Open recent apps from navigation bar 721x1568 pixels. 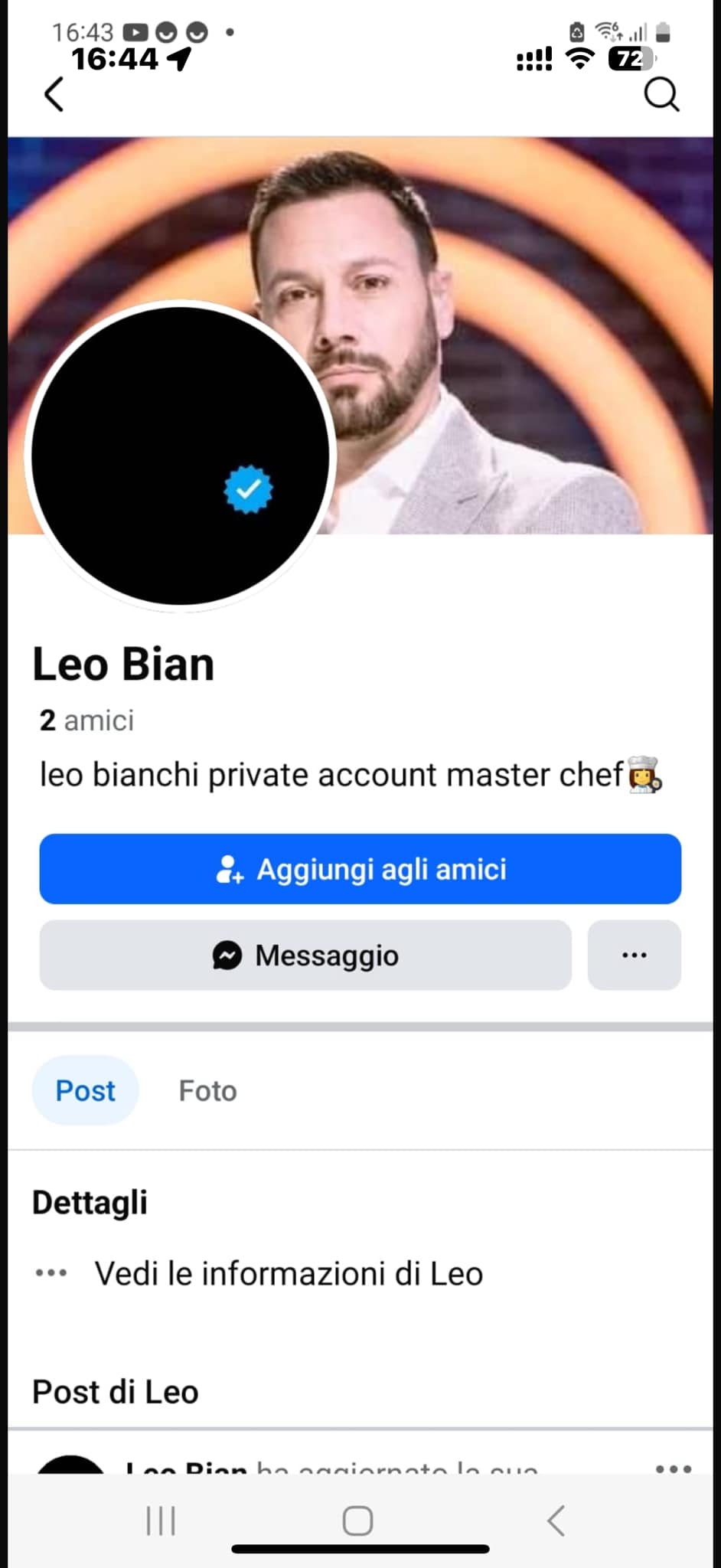[161, 1521]
